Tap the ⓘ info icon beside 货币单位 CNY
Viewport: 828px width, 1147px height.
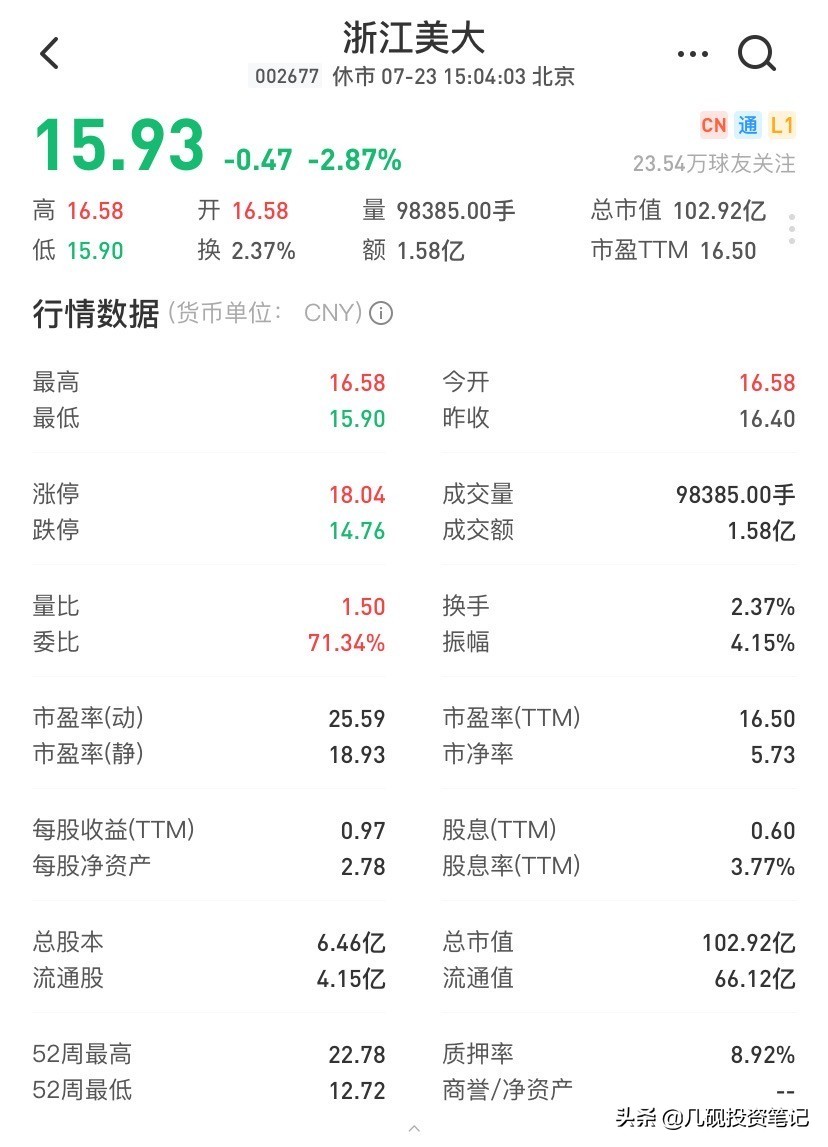click(380, 314)
